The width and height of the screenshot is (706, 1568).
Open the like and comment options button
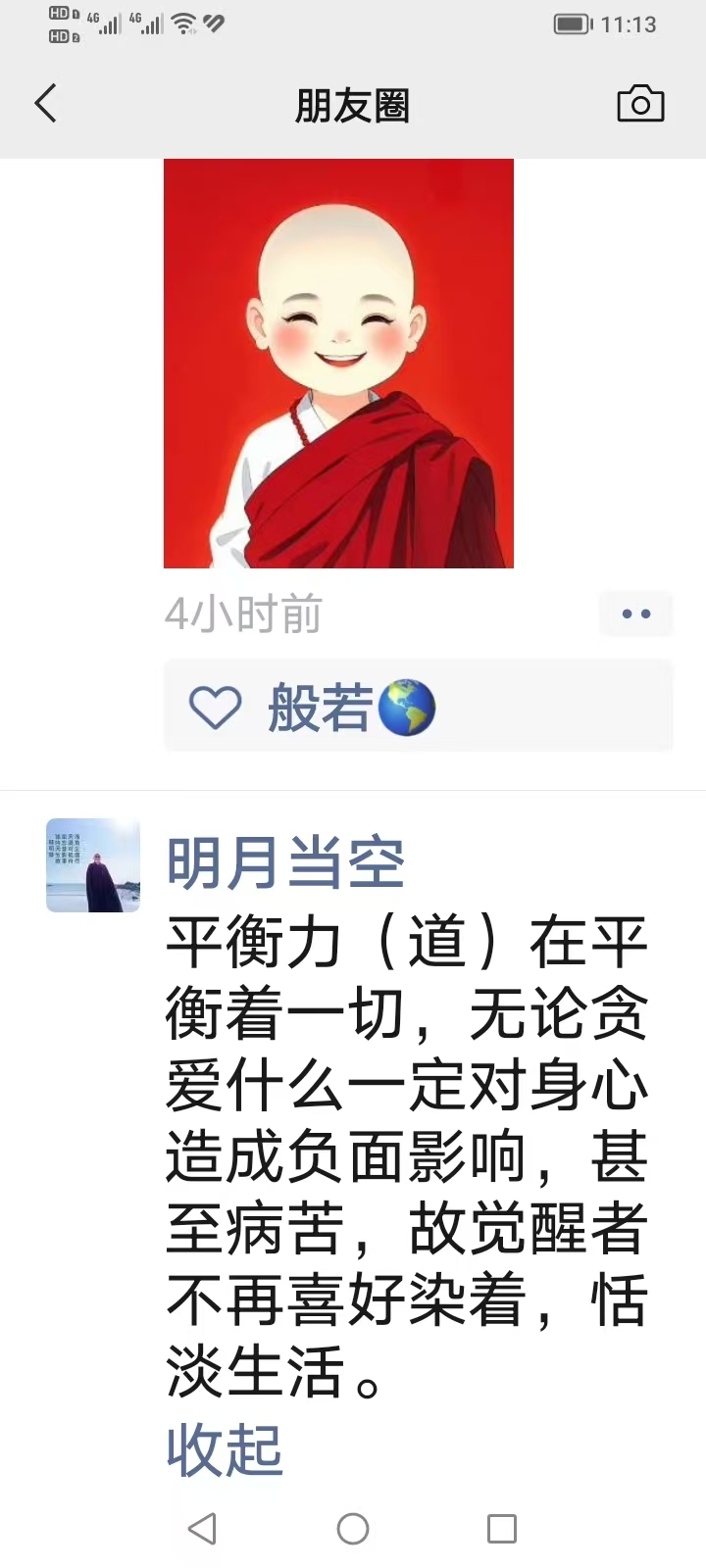click(x=635, y=614)
